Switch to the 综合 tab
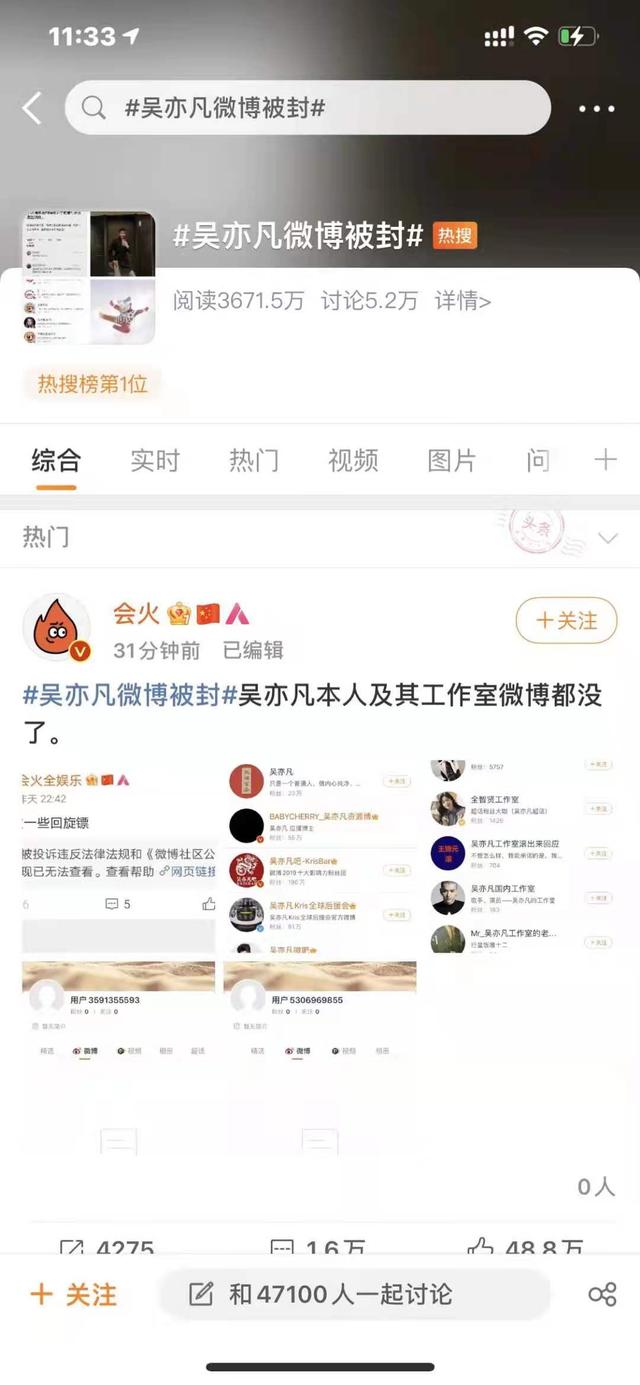The width and height of the screenshot is (640, 1385). click(x=56, y=460)
